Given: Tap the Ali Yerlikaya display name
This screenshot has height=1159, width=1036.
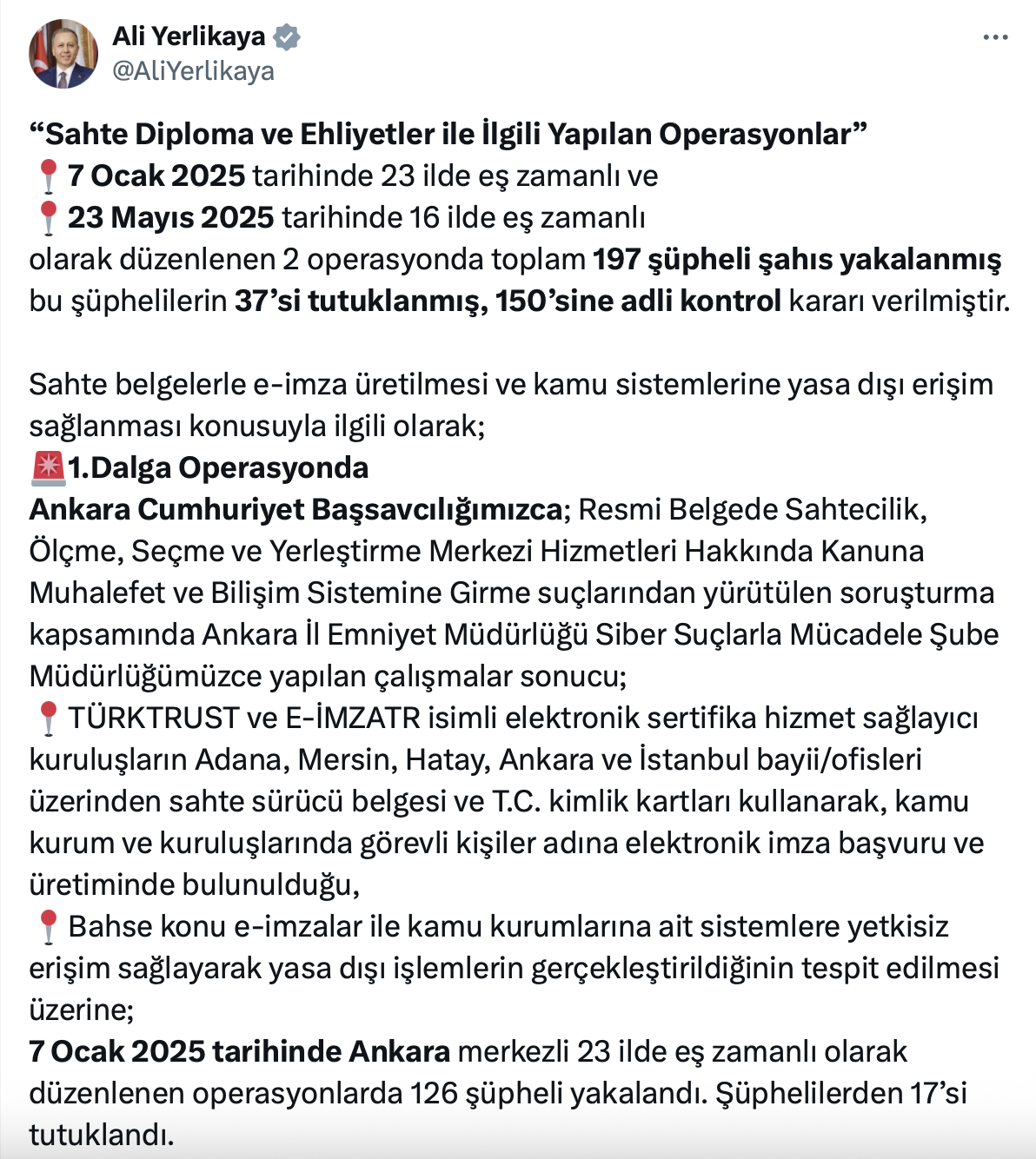Looking at the screenshot, I should [189, 36].
